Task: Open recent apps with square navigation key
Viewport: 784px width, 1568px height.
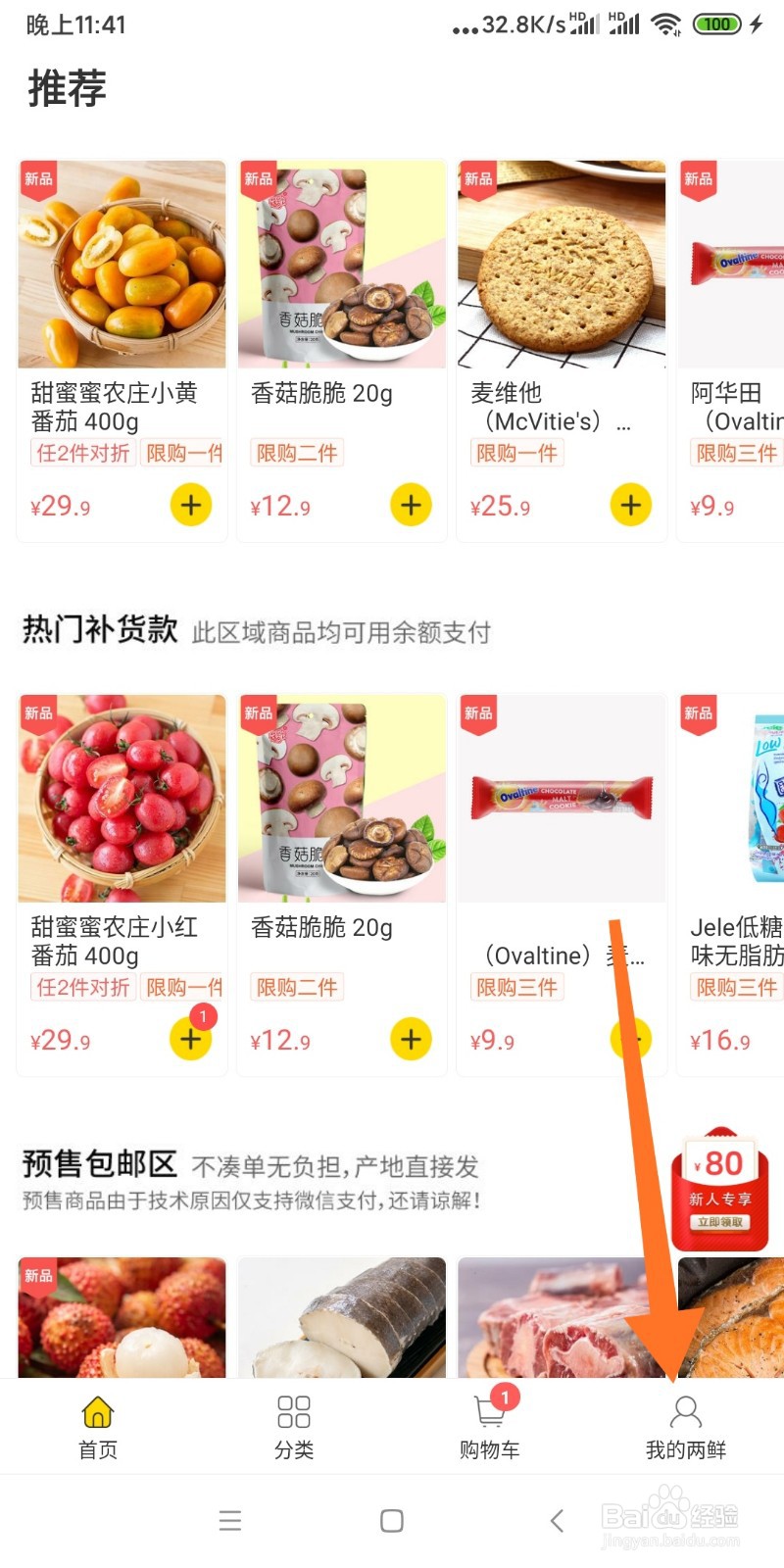Action: click(391, 1520)
